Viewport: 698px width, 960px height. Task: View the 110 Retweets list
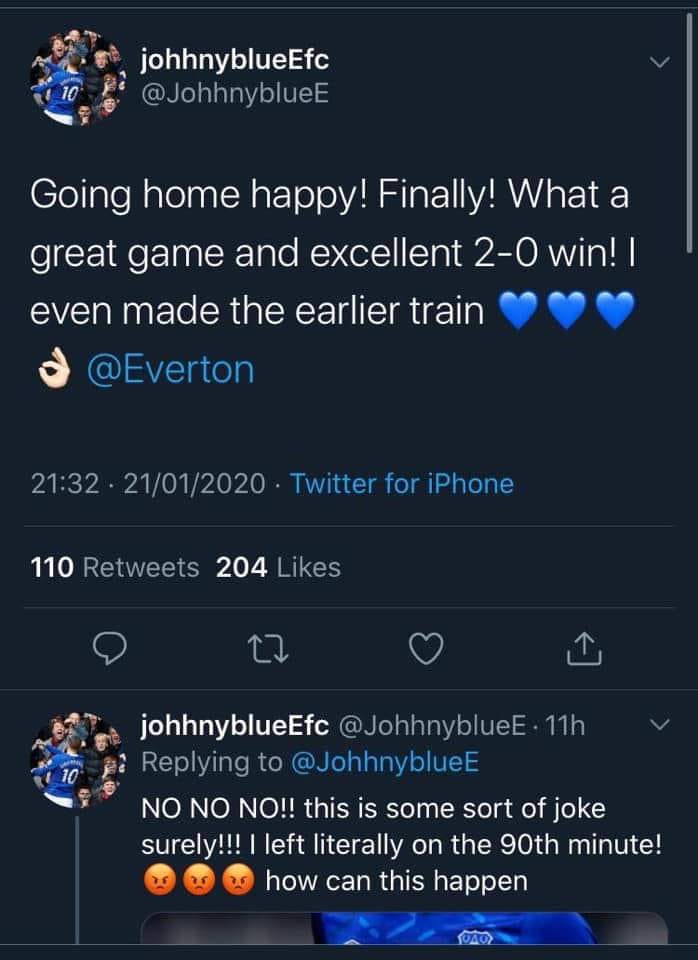point(115,567)
